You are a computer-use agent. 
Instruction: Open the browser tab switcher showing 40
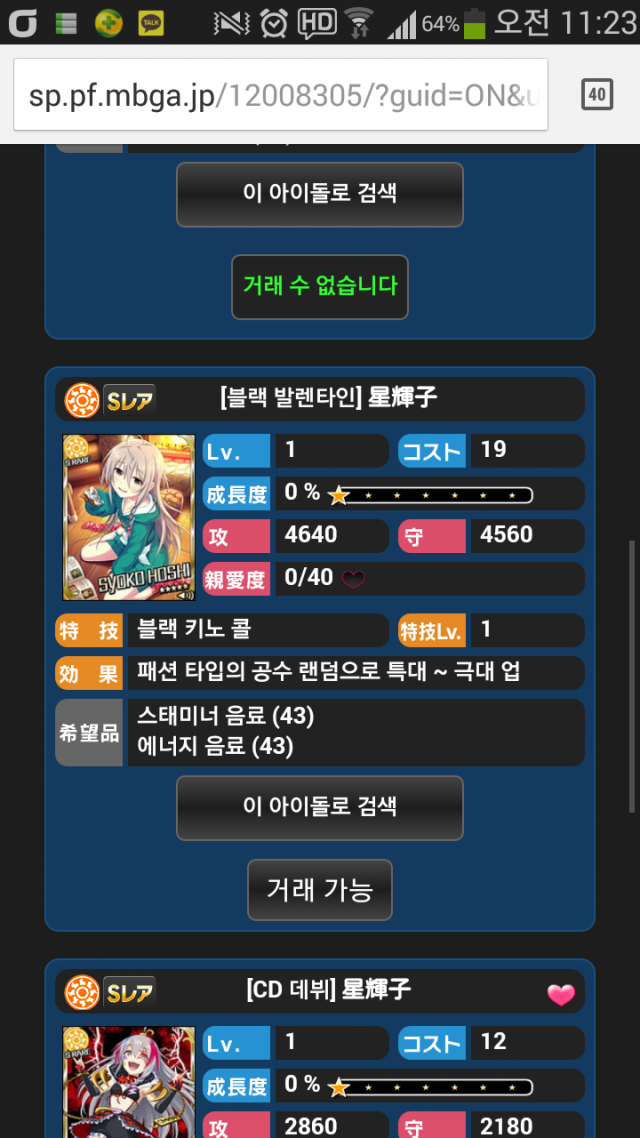coord(596,95)
